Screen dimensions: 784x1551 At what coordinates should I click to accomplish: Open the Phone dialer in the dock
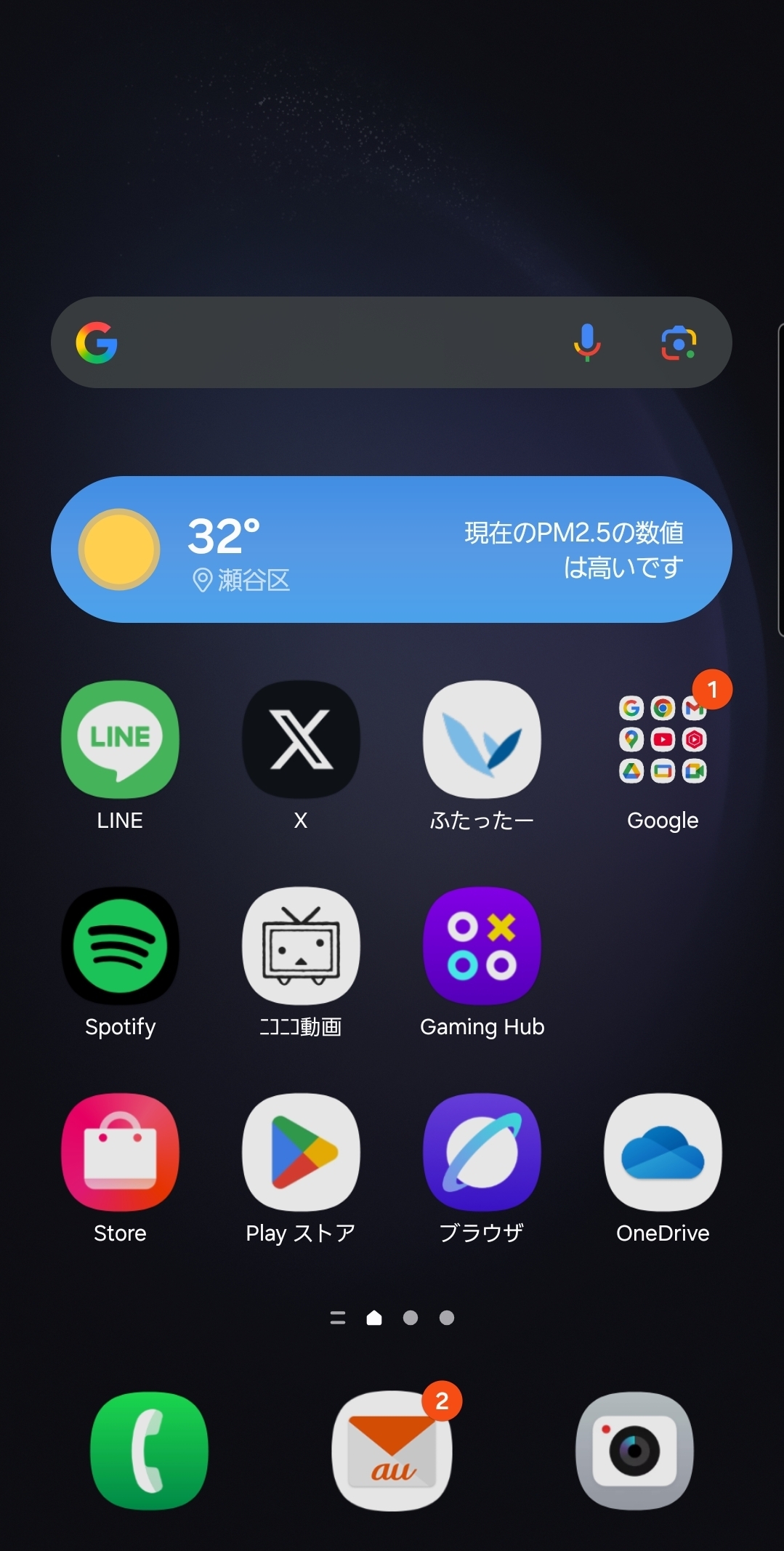click(x=149, y=1451)
